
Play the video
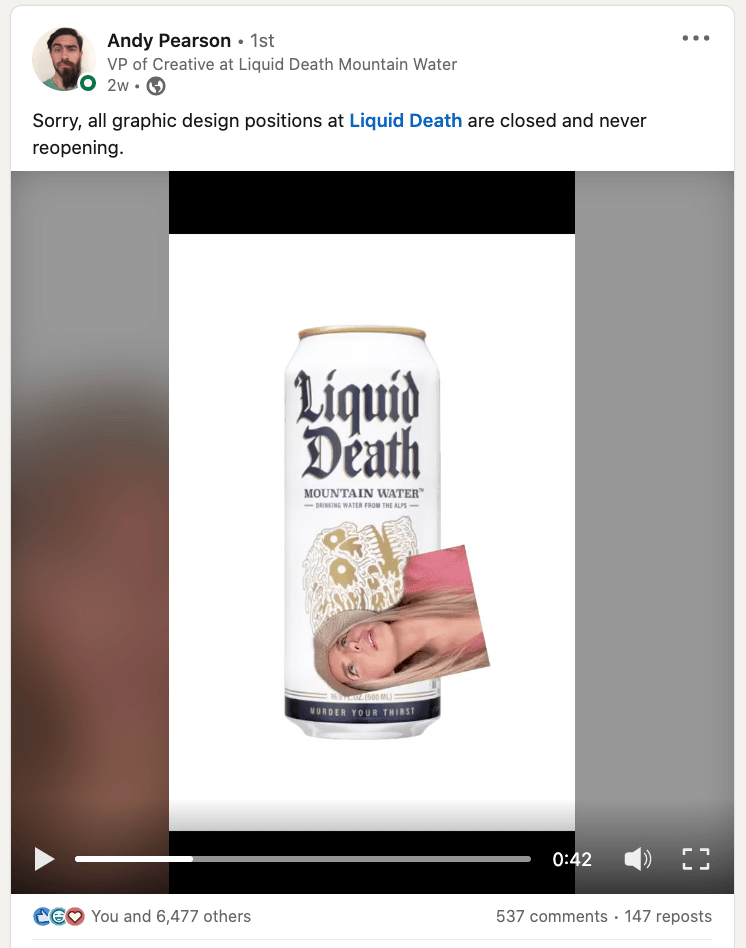[44, 859]
